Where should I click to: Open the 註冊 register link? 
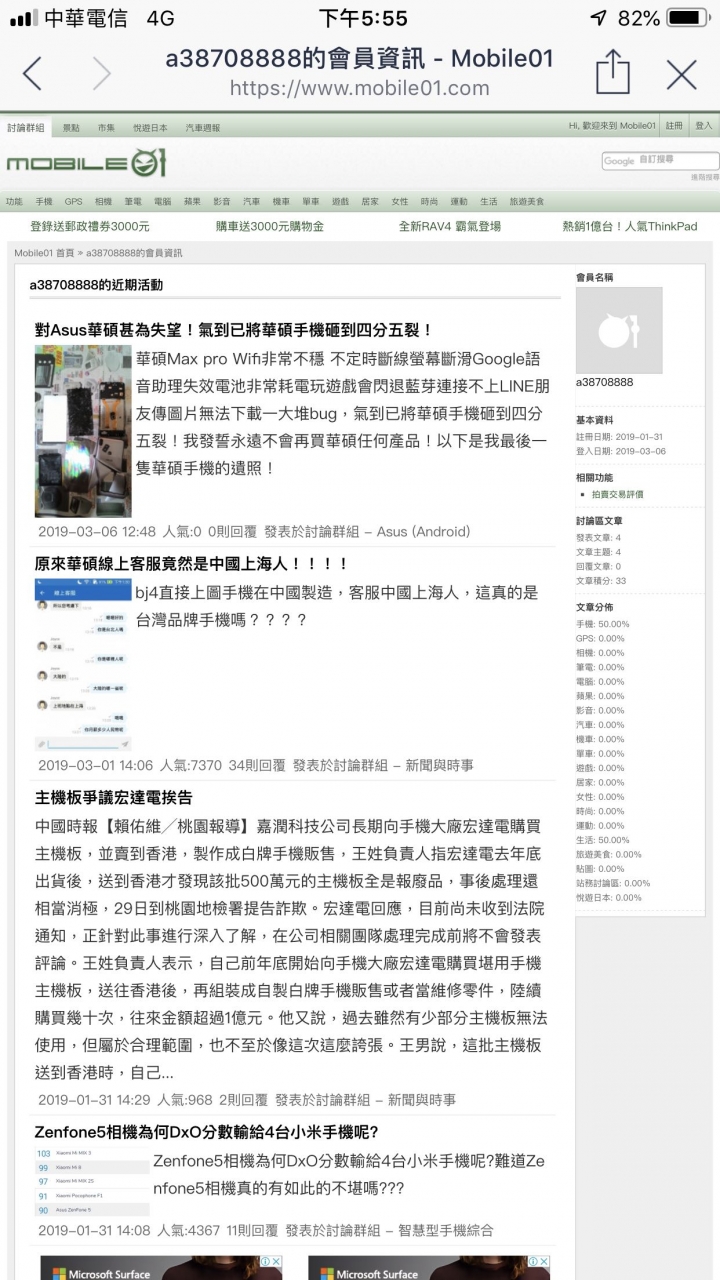tap(675, 126)
